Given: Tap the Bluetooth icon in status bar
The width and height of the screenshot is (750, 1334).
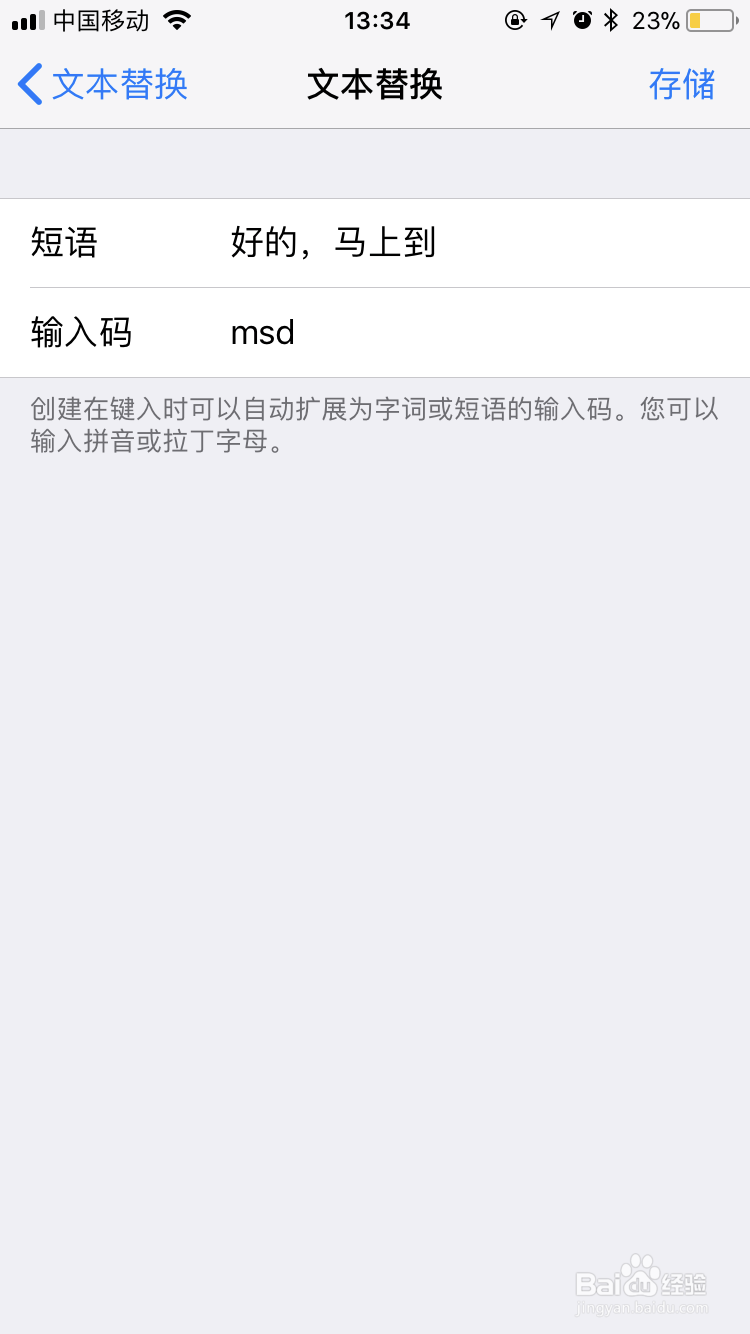Looking at the screenshot, I should click(610, 20).
